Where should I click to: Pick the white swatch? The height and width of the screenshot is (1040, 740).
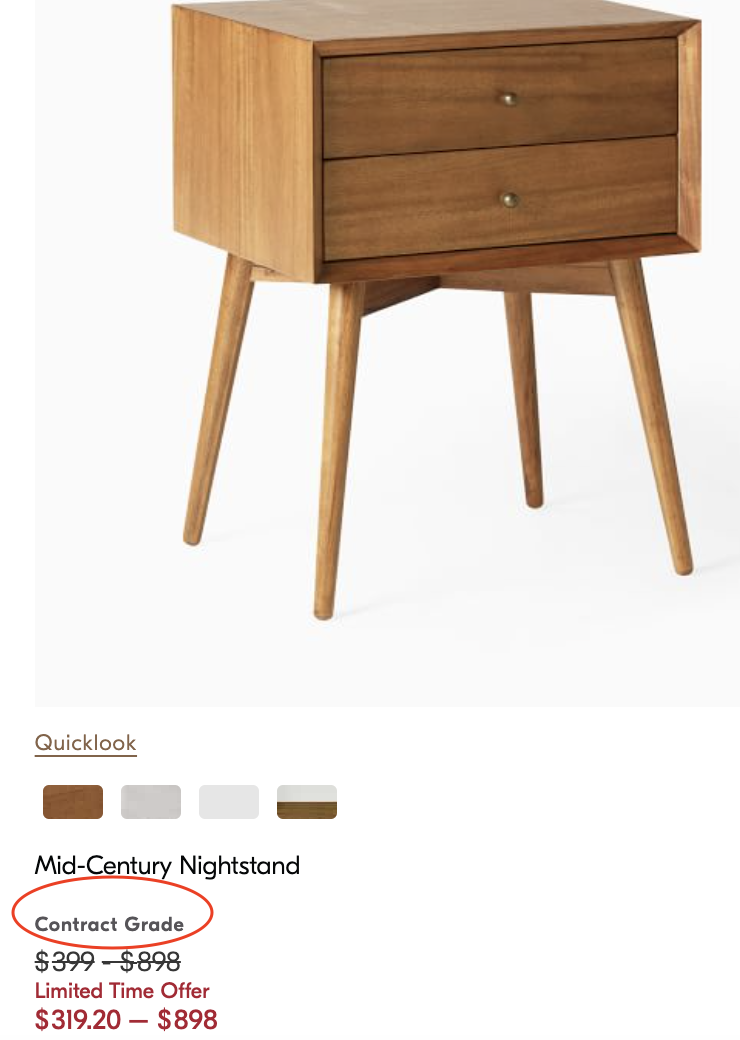click(229, 802)
